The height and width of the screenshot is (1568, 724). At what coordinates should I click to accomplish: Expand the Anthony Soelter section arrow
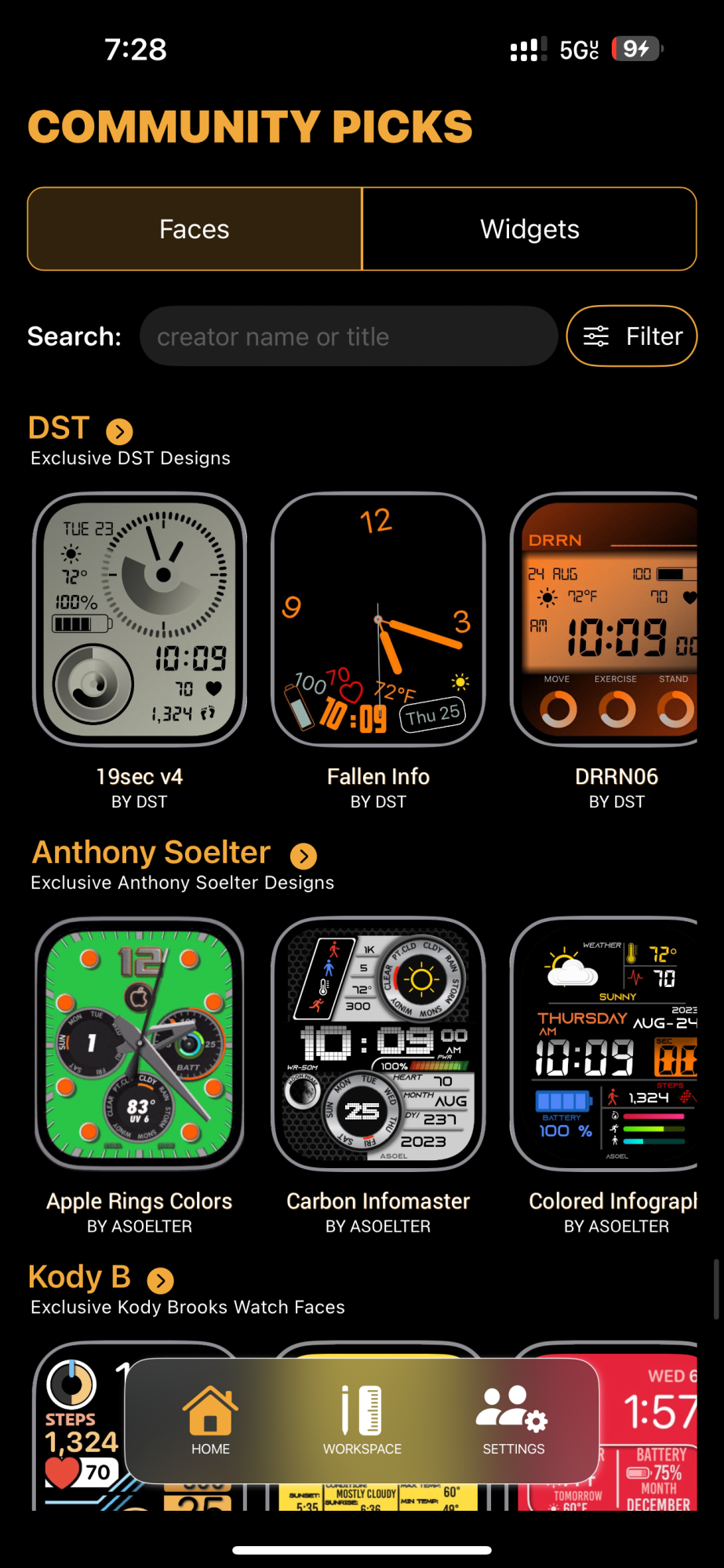click(304, 855)
